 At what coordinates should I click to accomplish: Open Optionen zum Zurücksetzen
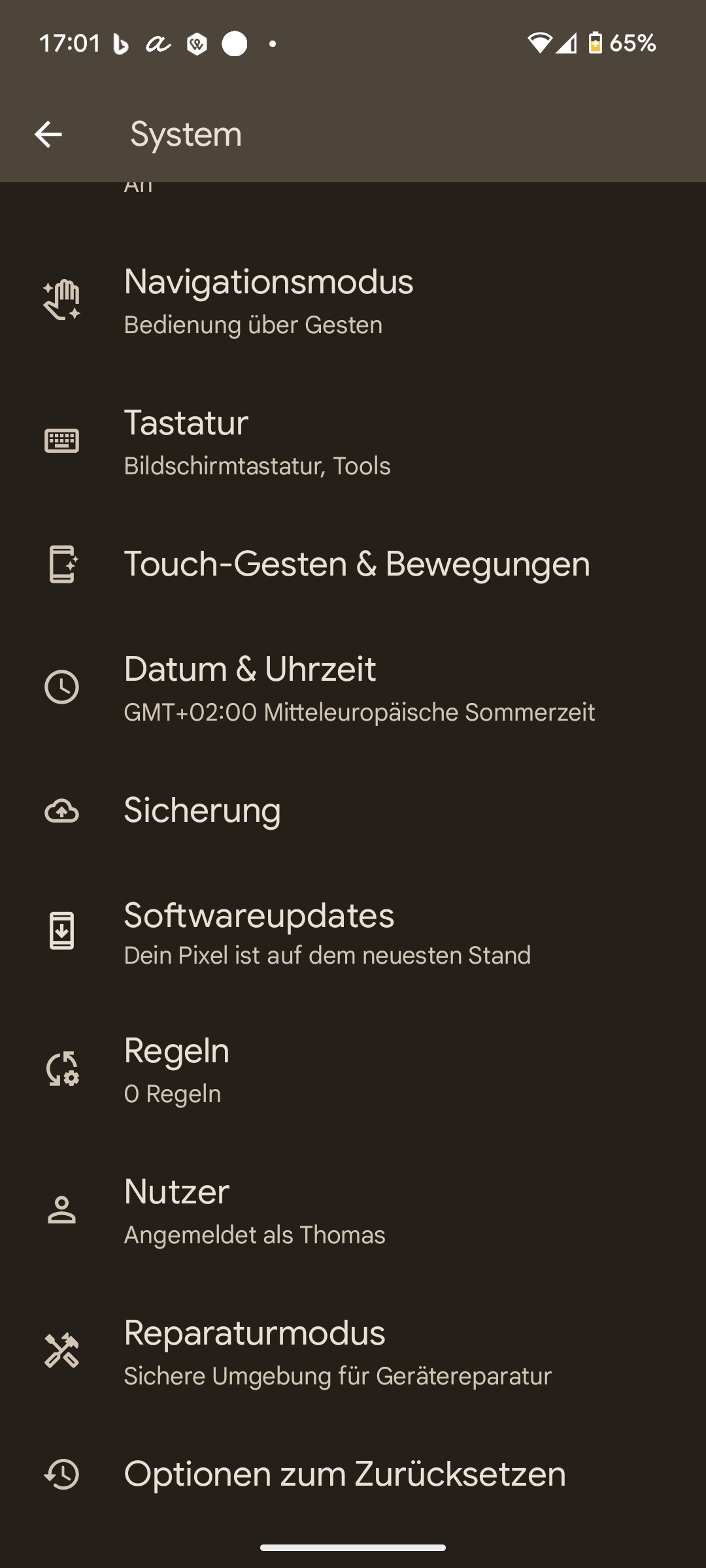point(353,1474)
